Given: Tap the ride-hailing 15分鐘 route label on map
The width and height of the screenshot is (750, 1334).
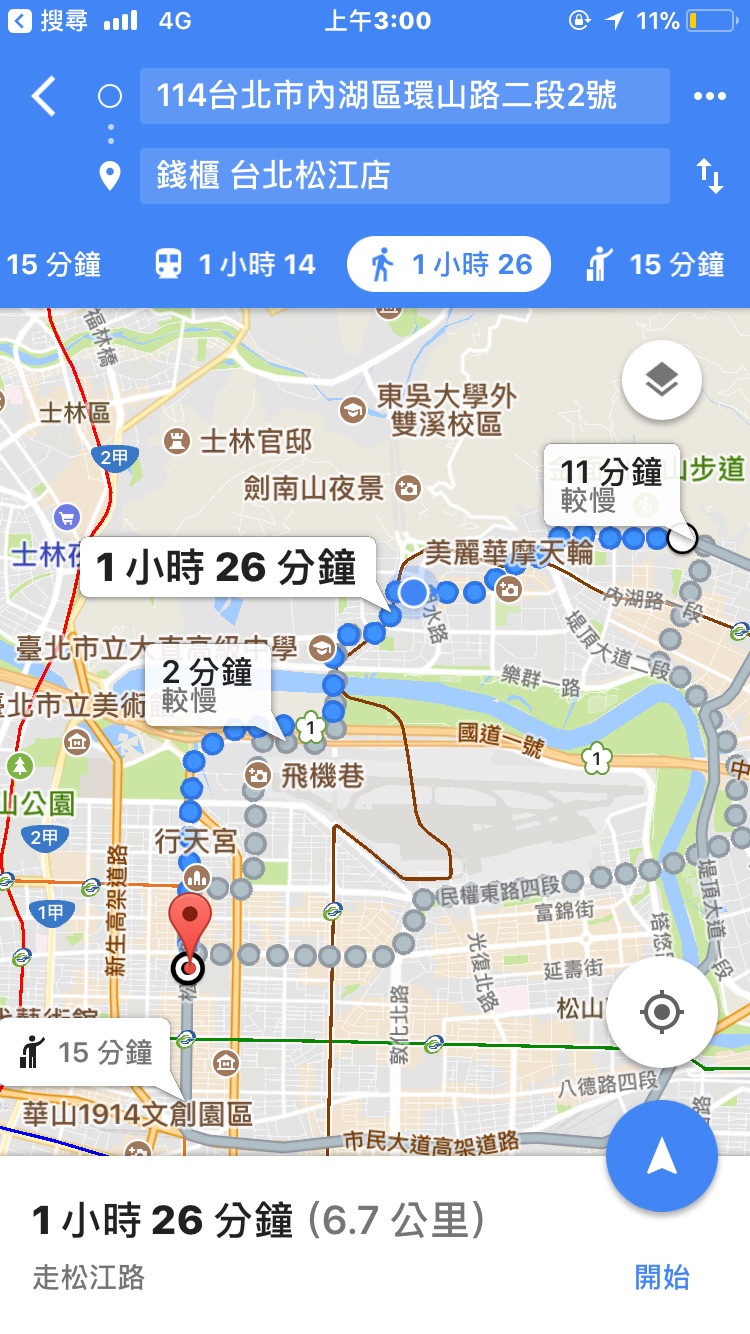Looking at the screenshot, I should point(86,1052).
